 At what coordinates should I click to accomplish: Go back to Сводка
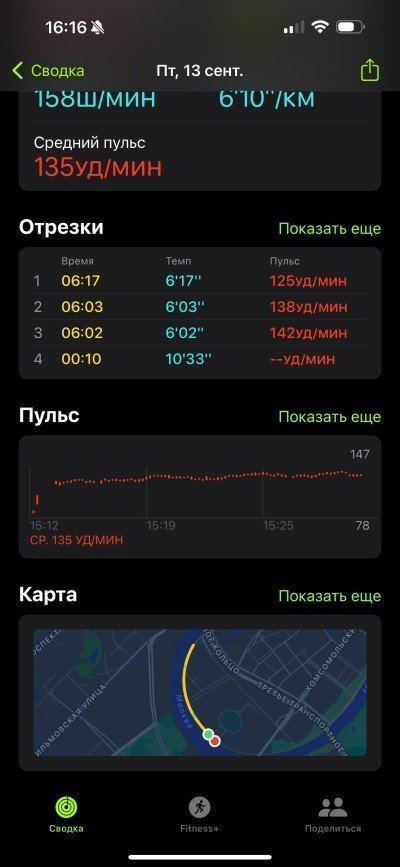[x=48, y=71]
